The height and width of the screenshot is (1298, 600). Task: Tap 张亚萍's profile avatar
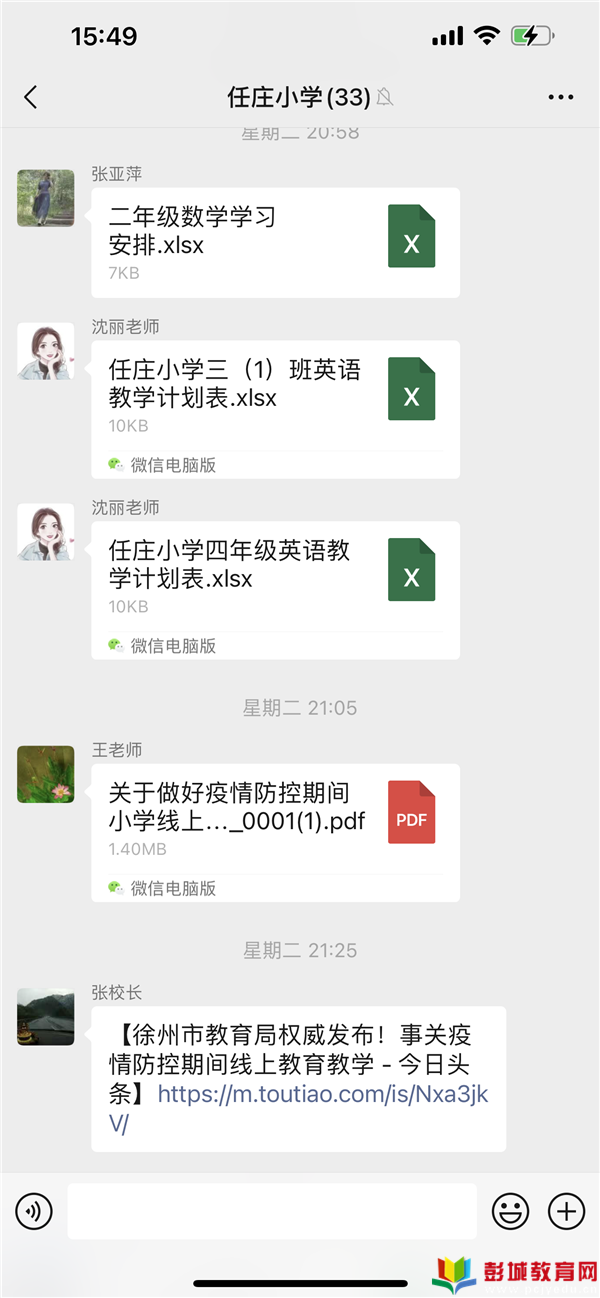(x=46, y=198)
